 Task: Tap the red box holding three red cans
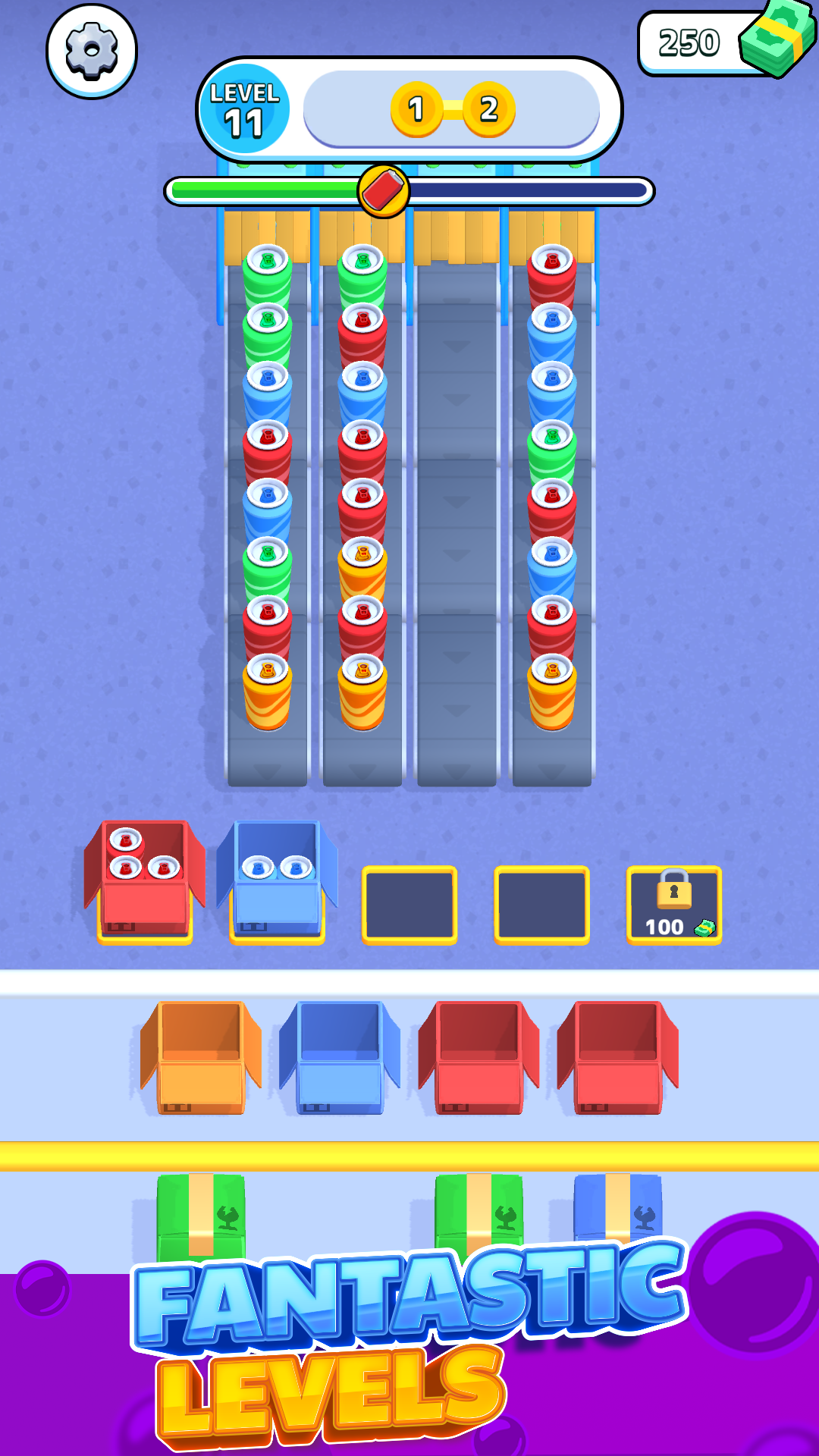click(x=143, y=880)
